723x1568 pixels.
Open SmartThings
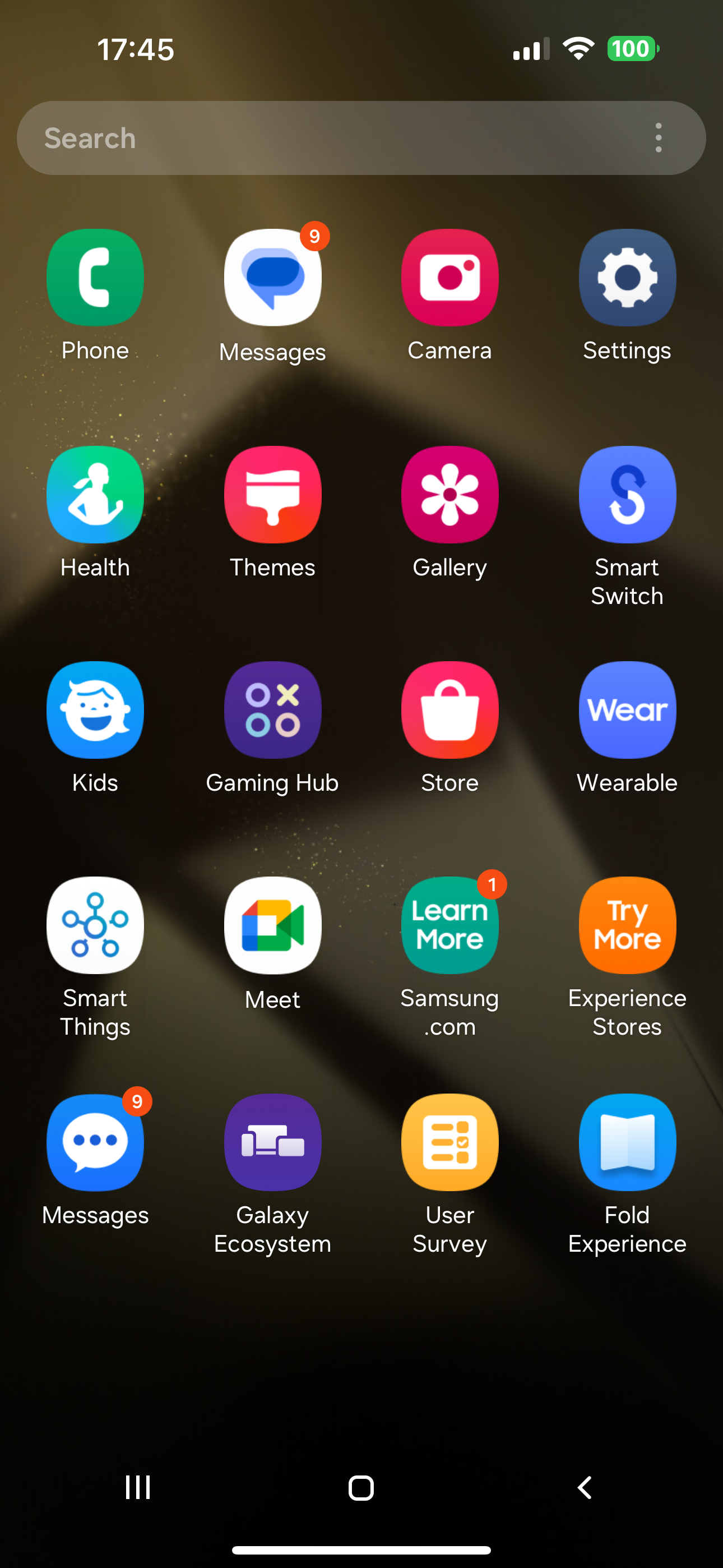(95, 925)
